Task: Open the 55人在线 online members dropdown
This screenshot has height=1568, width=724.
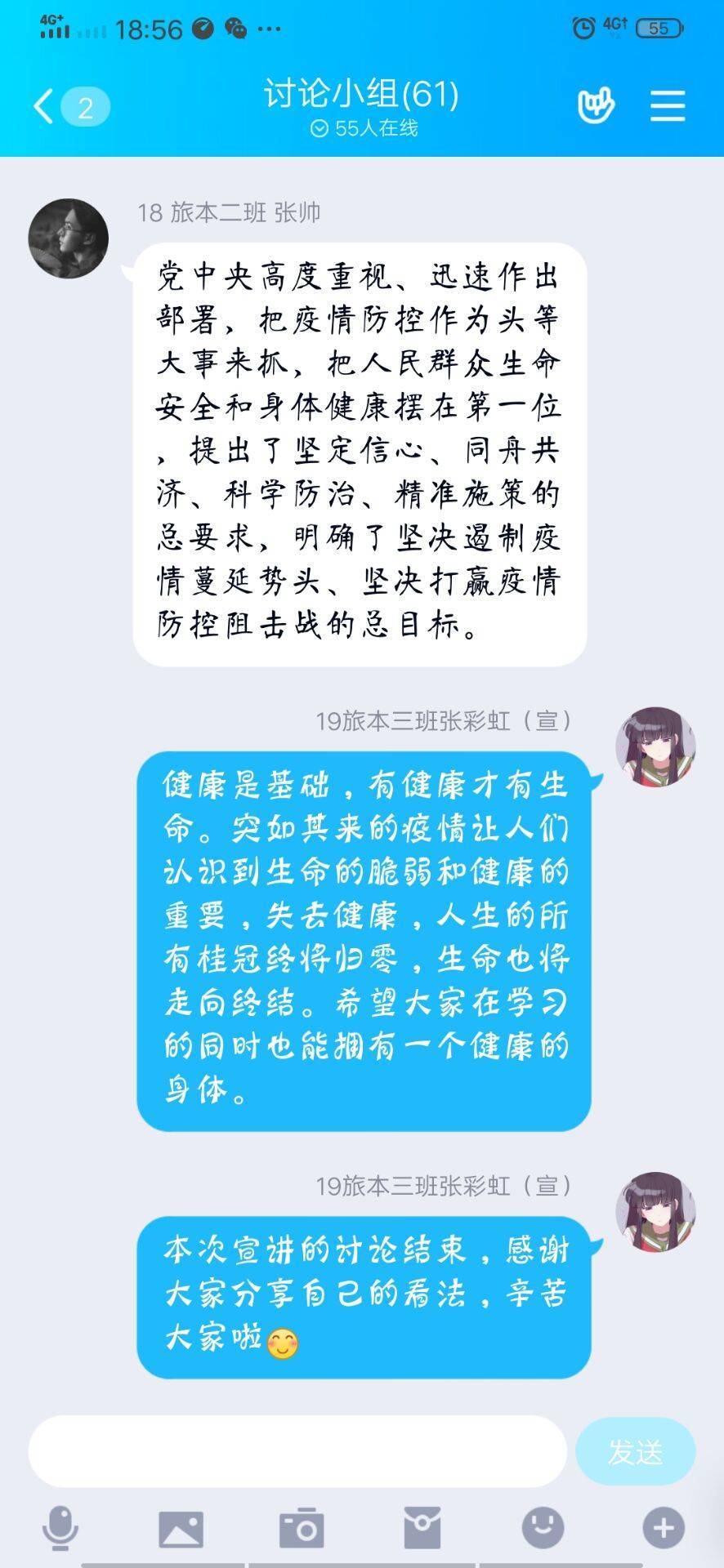Action: coord(364,129)
